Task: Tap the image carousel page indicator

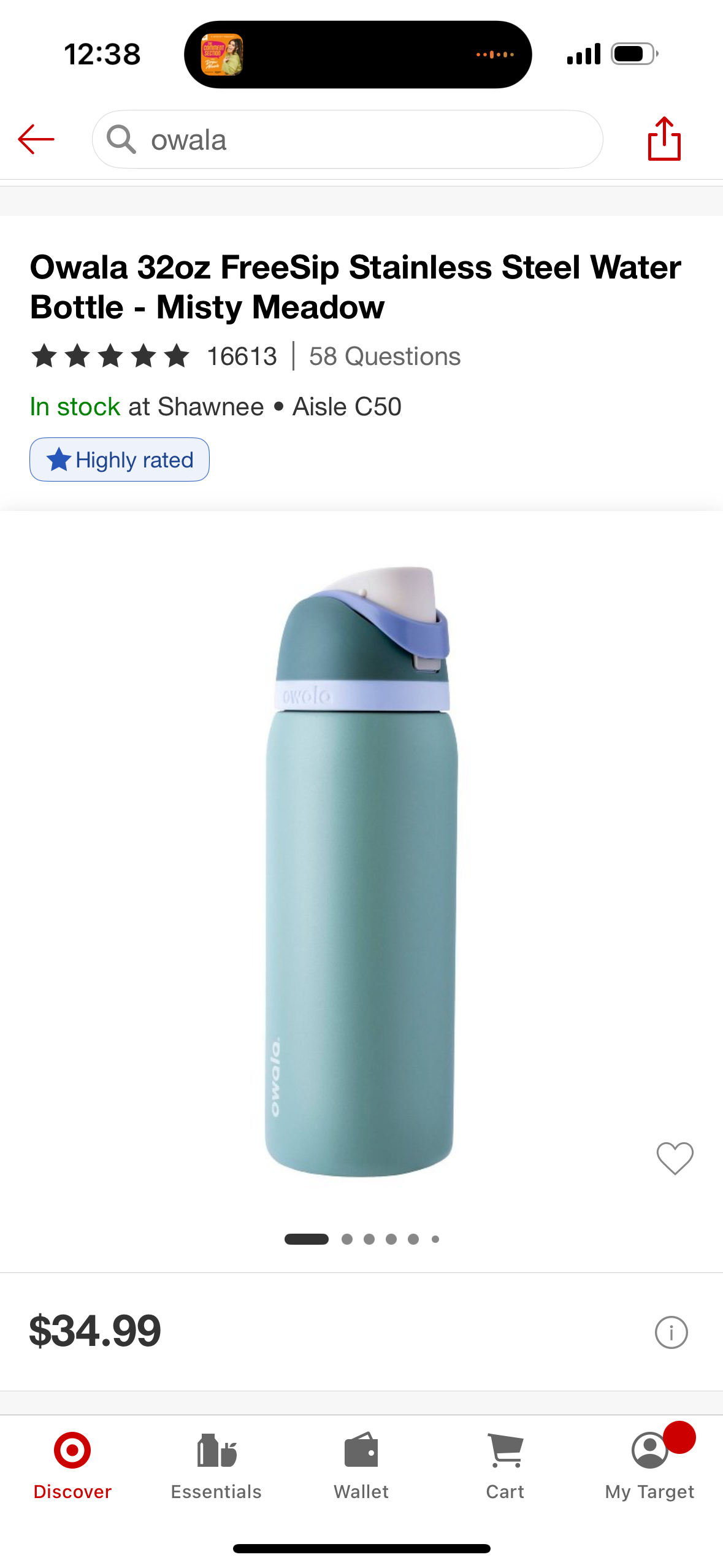Action: tap(361, 1239)
